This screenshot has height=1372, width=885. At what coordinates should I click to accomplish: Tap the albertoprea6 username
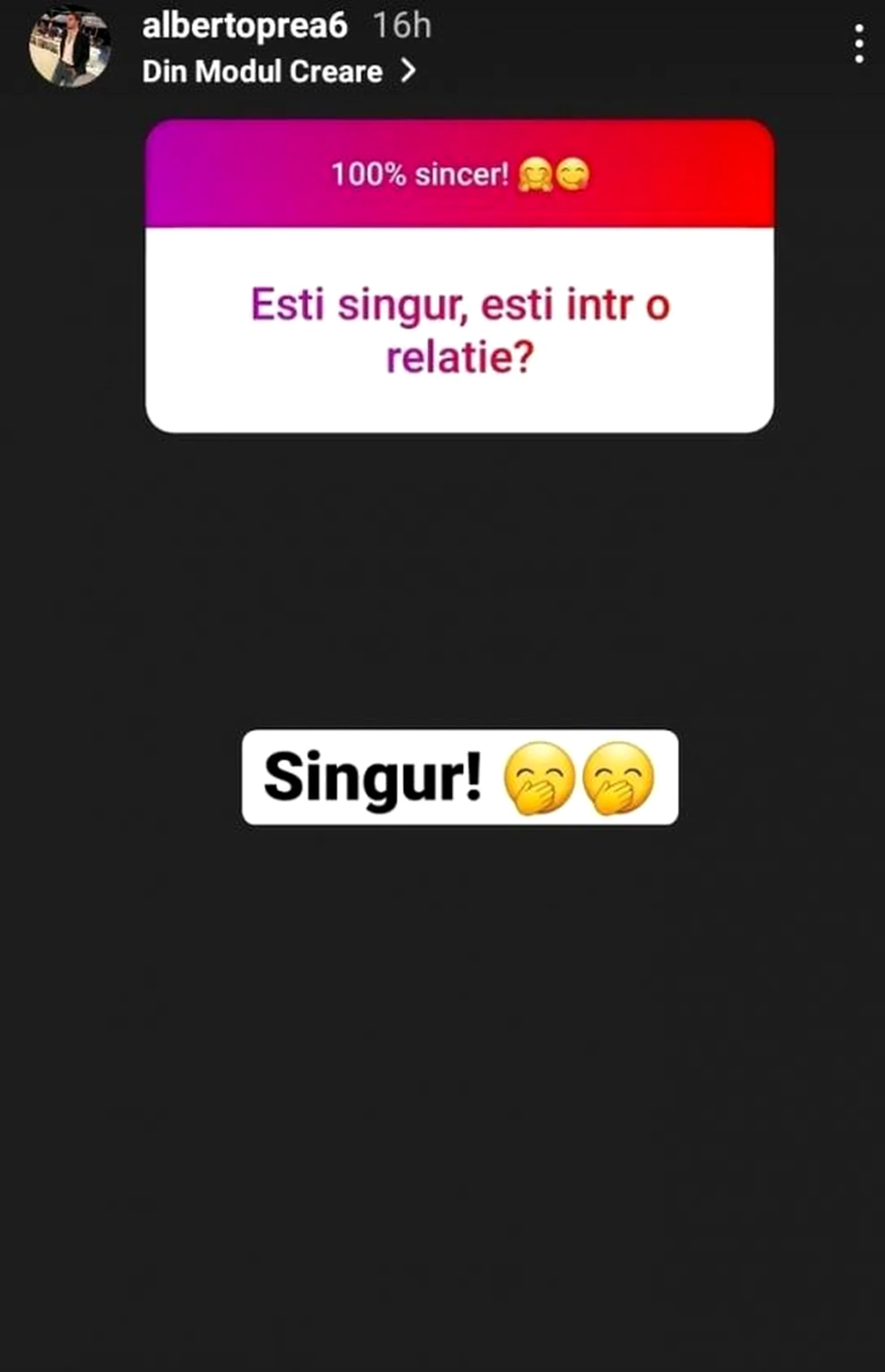pyautogui.click(x=245, y=26)
